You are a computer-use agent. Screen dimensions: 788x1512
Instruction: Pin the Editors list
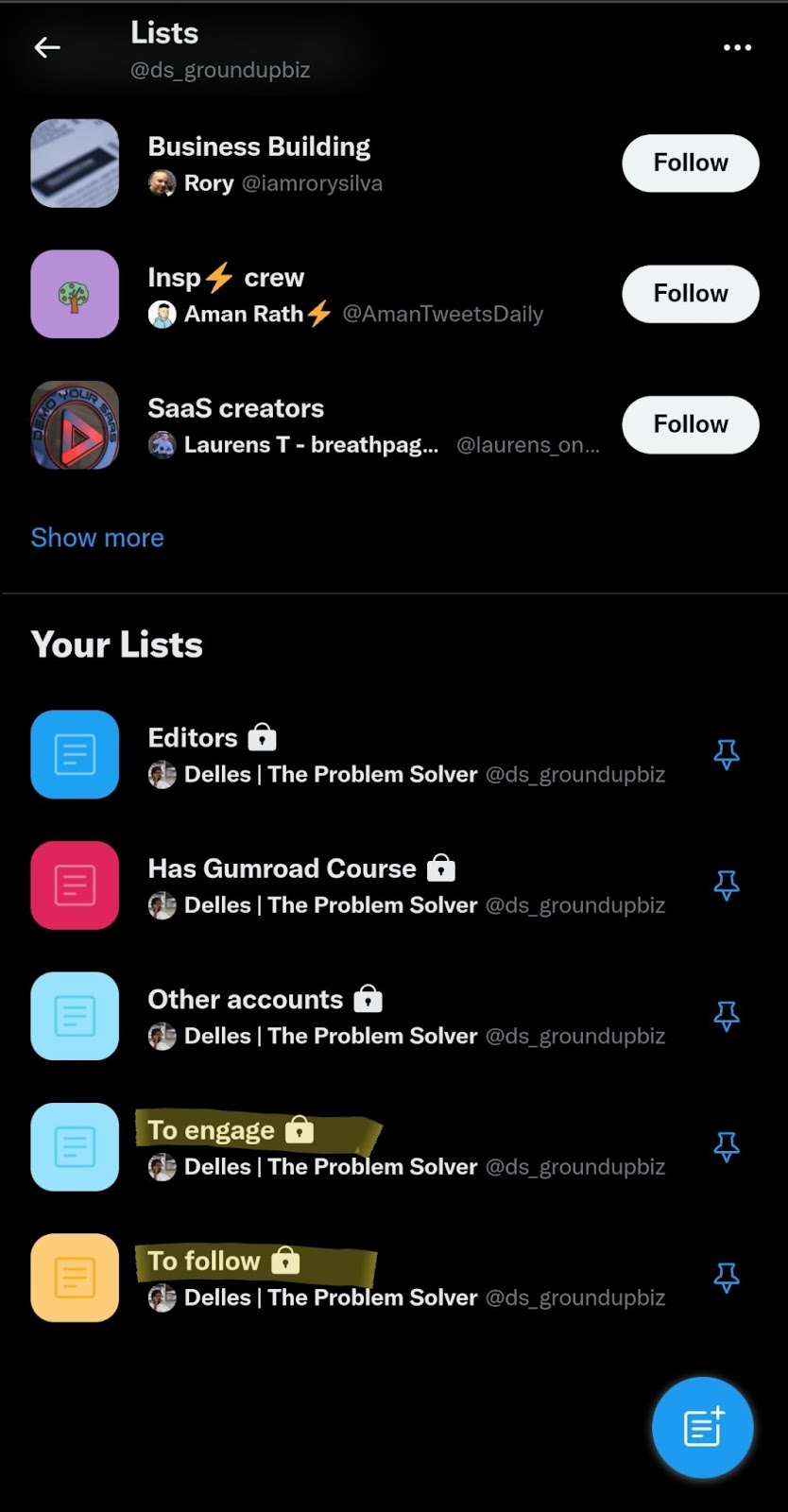pyautogui.click(x=726, y=755)
